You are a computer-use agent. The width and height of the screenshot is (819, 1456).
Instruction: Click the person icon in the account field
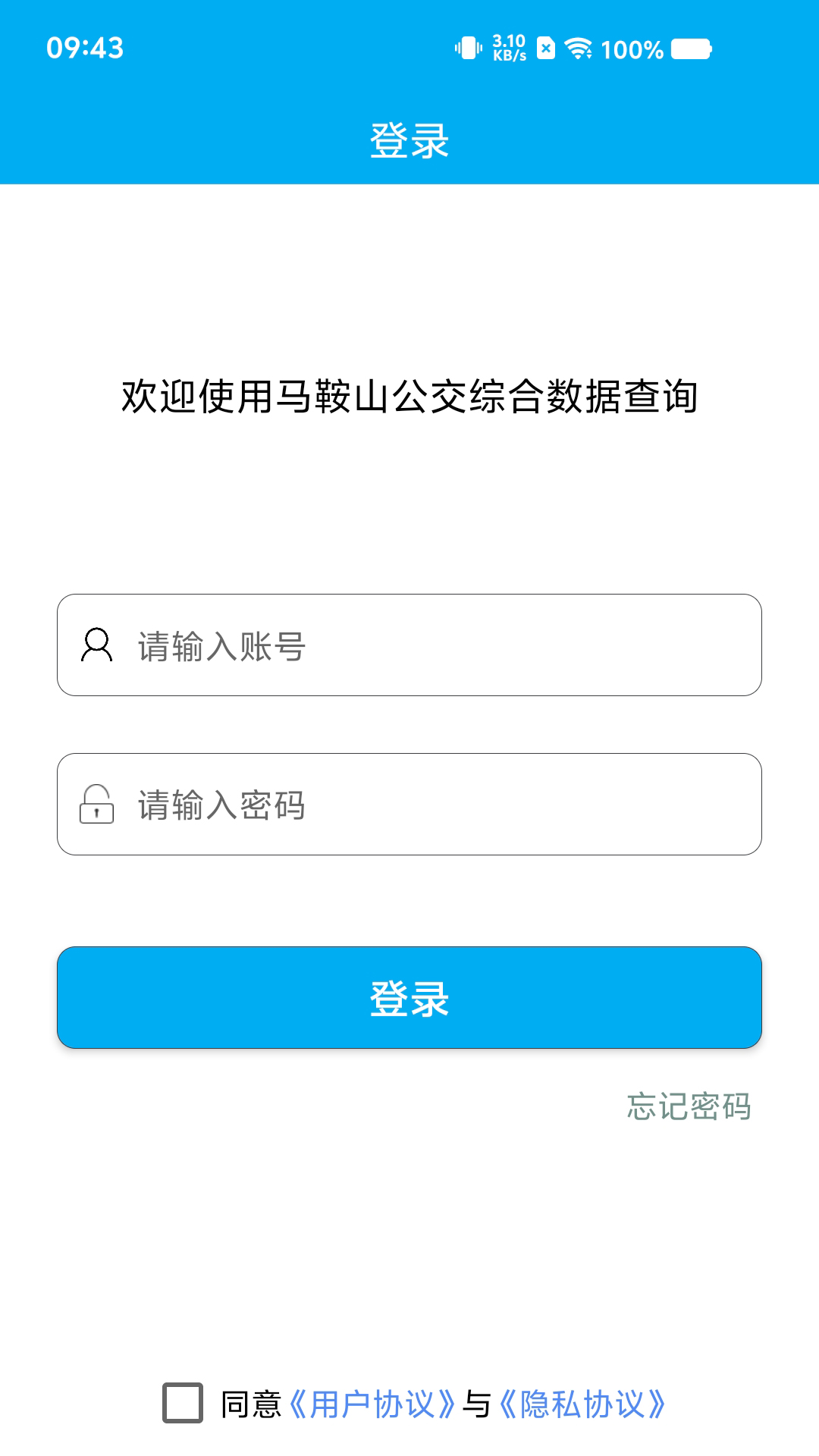point(96,646)
